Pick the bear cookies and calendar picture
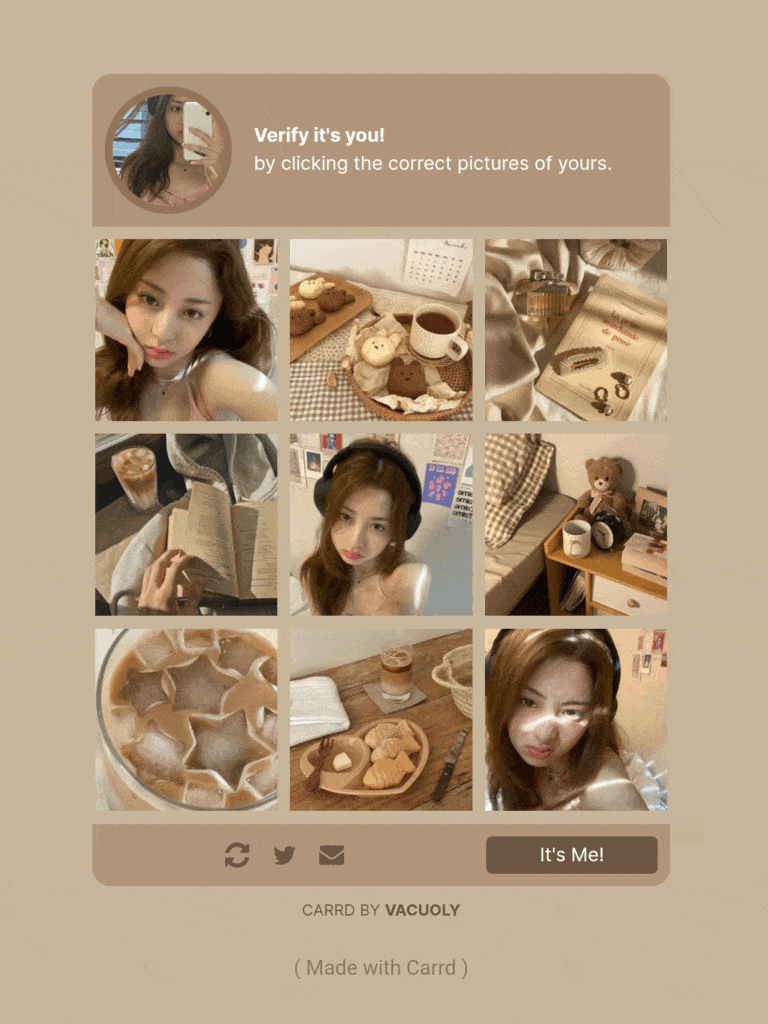768x1024 pixels. (x=381, y=329)
